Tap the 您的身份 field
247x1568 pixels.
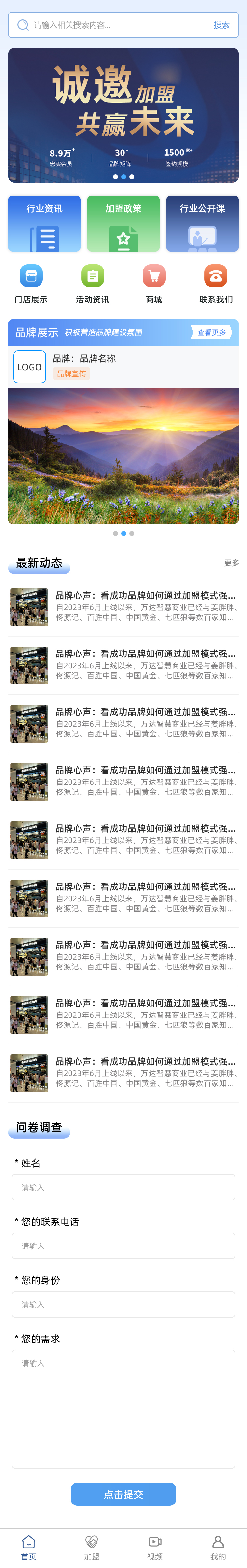[x=123, y=1304]
